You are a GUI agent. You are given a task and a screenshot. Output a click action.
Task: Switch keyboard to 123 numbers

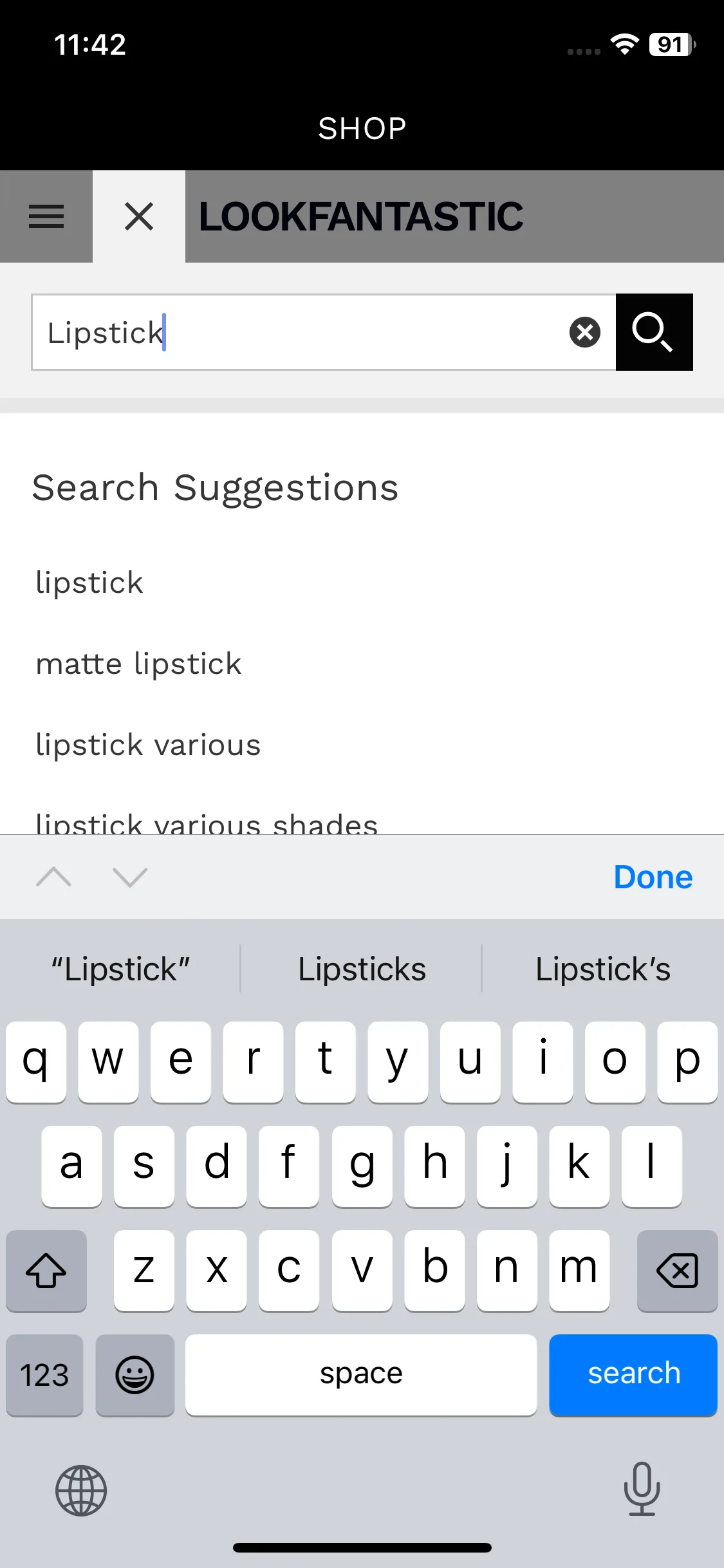(x=44, y=1375)
